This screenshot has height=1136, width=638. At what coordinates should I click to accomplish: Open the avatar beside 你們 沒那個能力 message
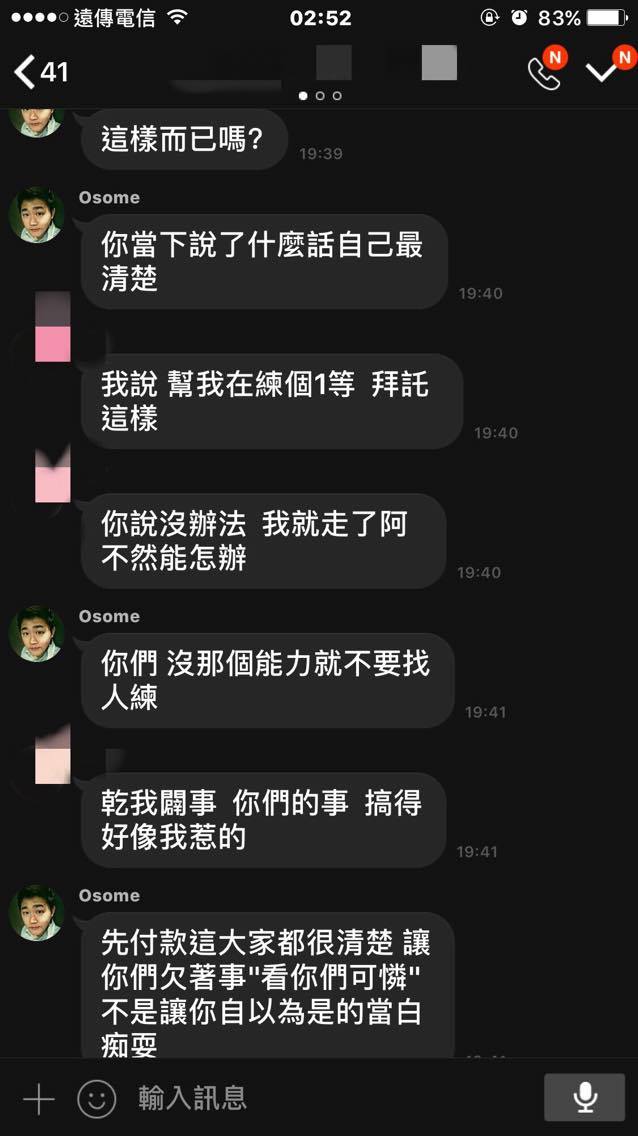point(36,634)
